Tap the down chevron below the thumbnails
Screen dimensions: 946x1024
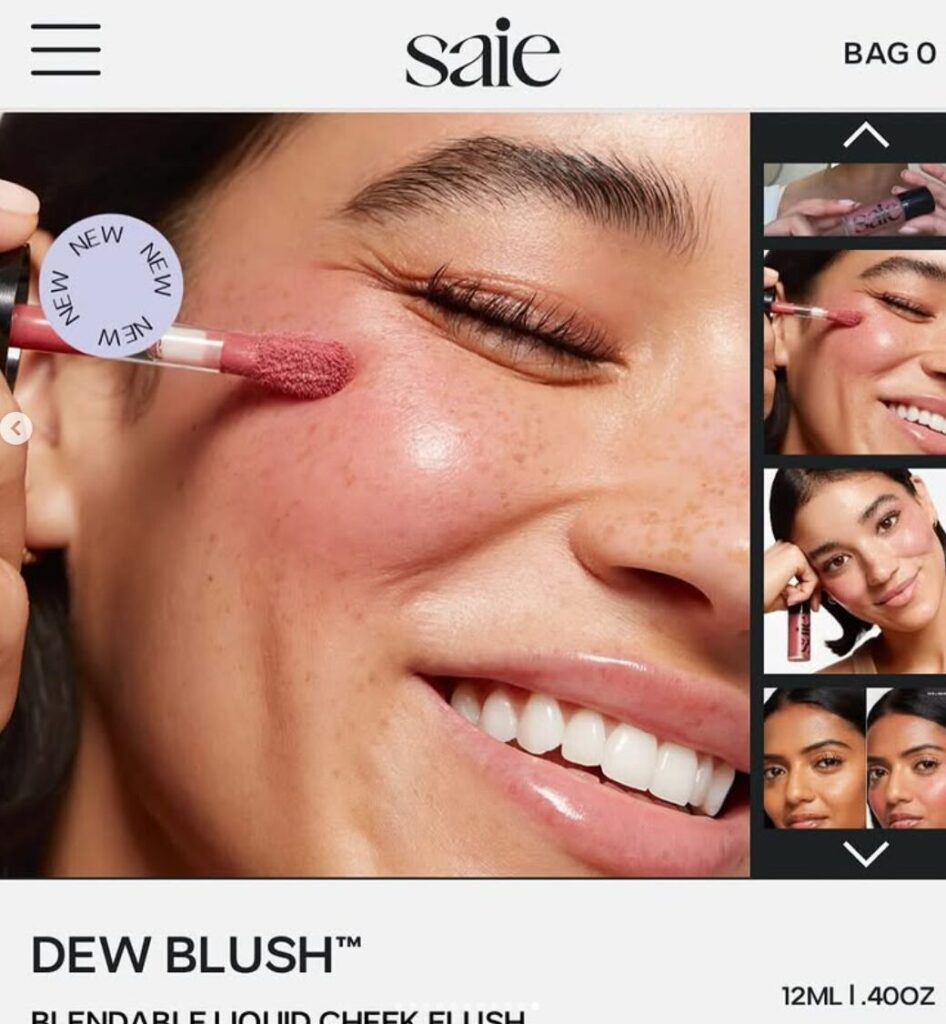(865, 853)
